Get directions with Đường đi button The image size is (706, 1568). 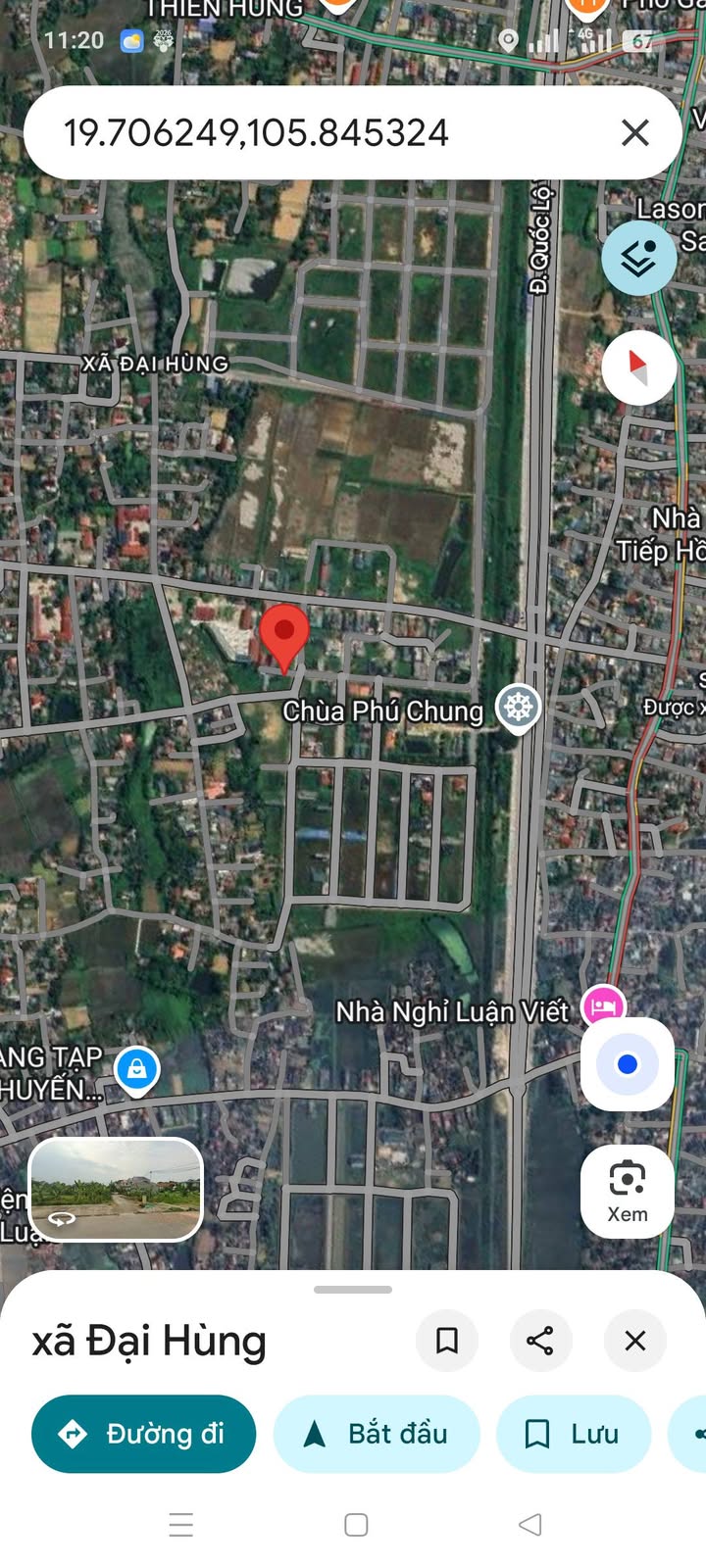pos(144,1434)
